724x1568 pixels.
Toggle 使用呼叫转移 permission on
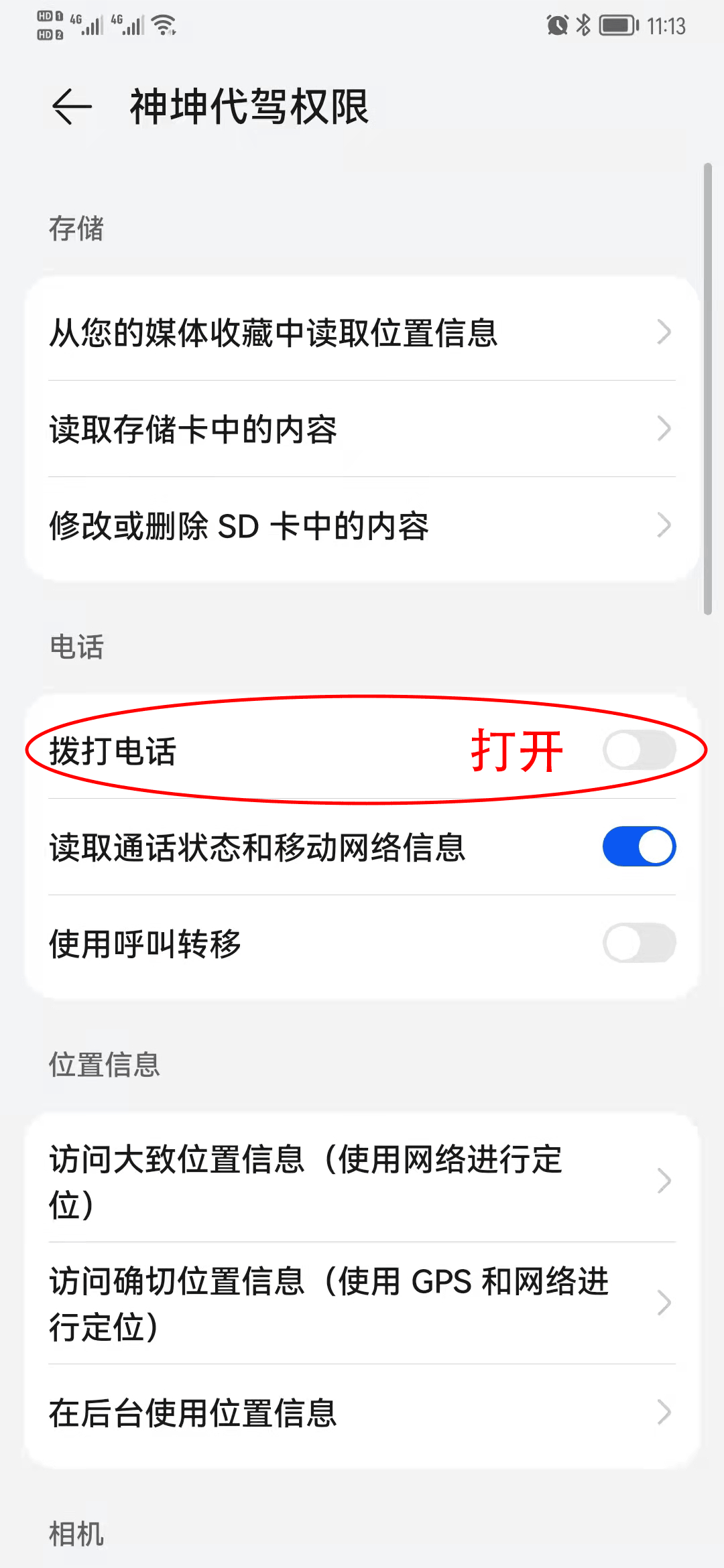639,943
